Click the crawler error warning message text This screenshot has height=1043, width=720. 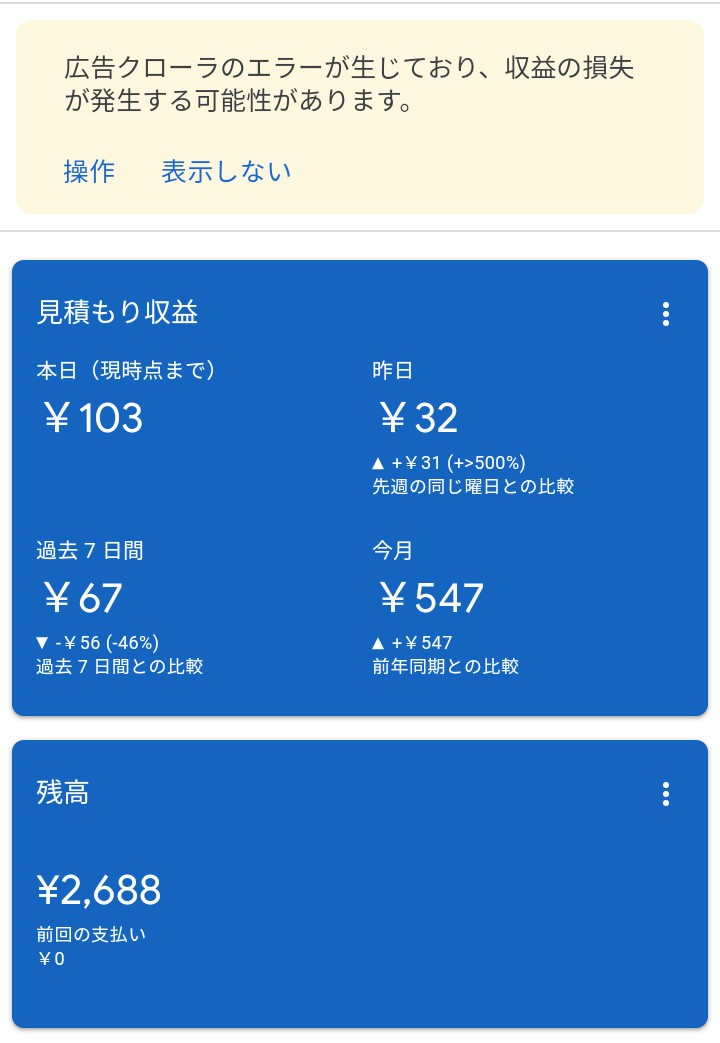coord(349,87)
